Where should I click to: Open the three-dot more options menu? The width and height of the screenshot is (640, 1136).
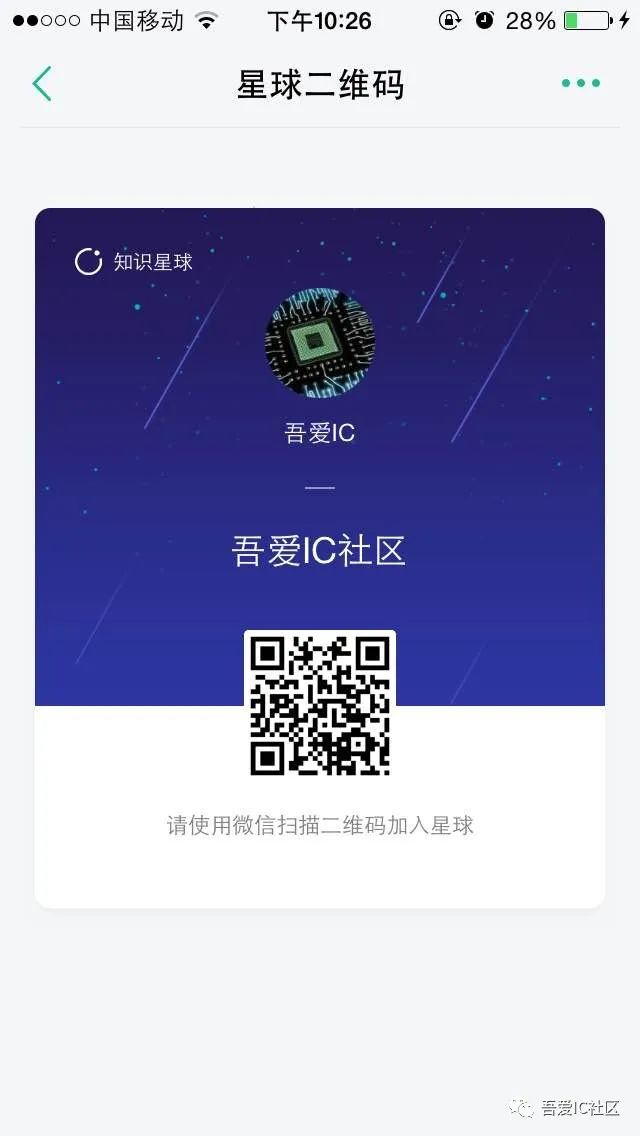pyautogui.click(x=581, y=83)
